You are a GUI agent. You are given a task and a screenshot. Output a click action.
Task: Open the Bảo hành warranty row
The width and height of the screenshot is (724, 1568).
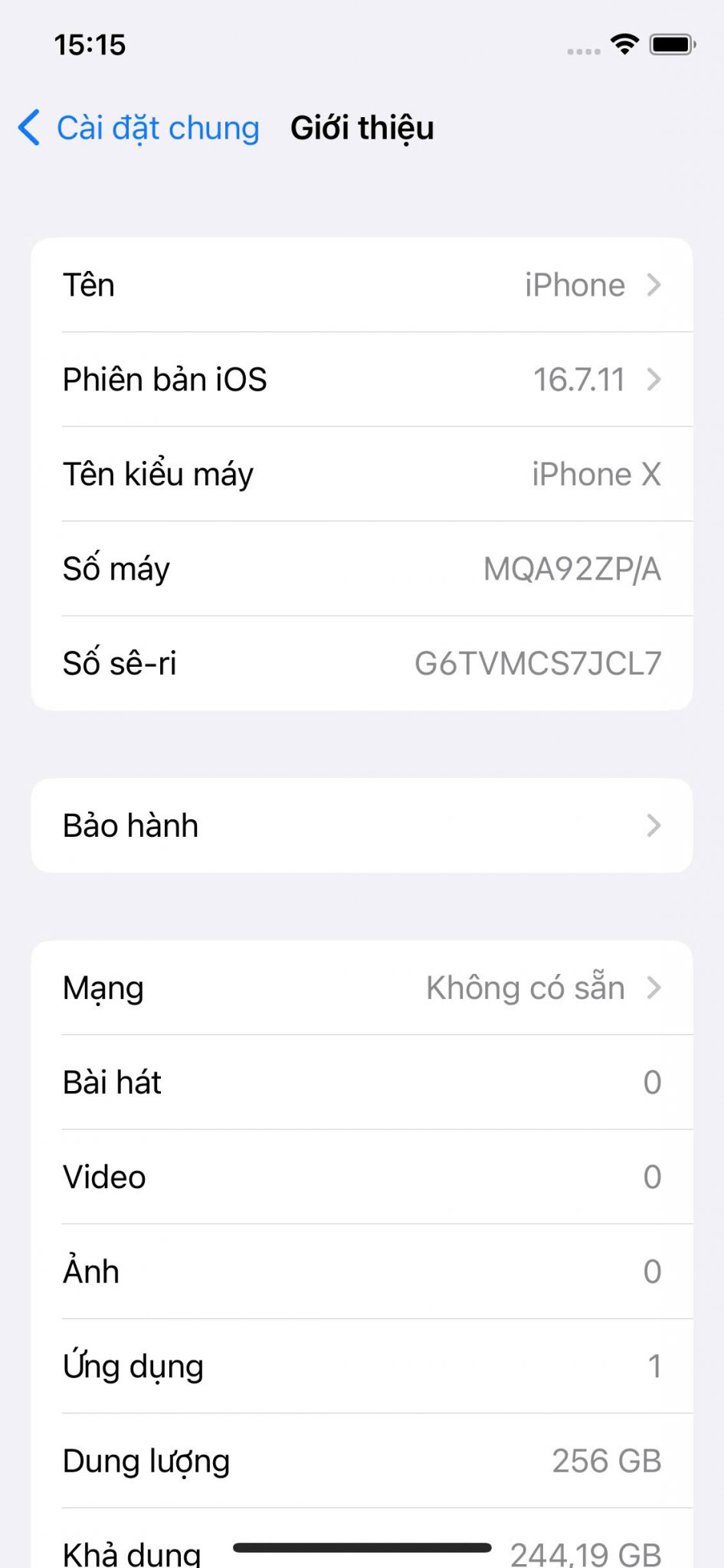(x=362, y=825)
